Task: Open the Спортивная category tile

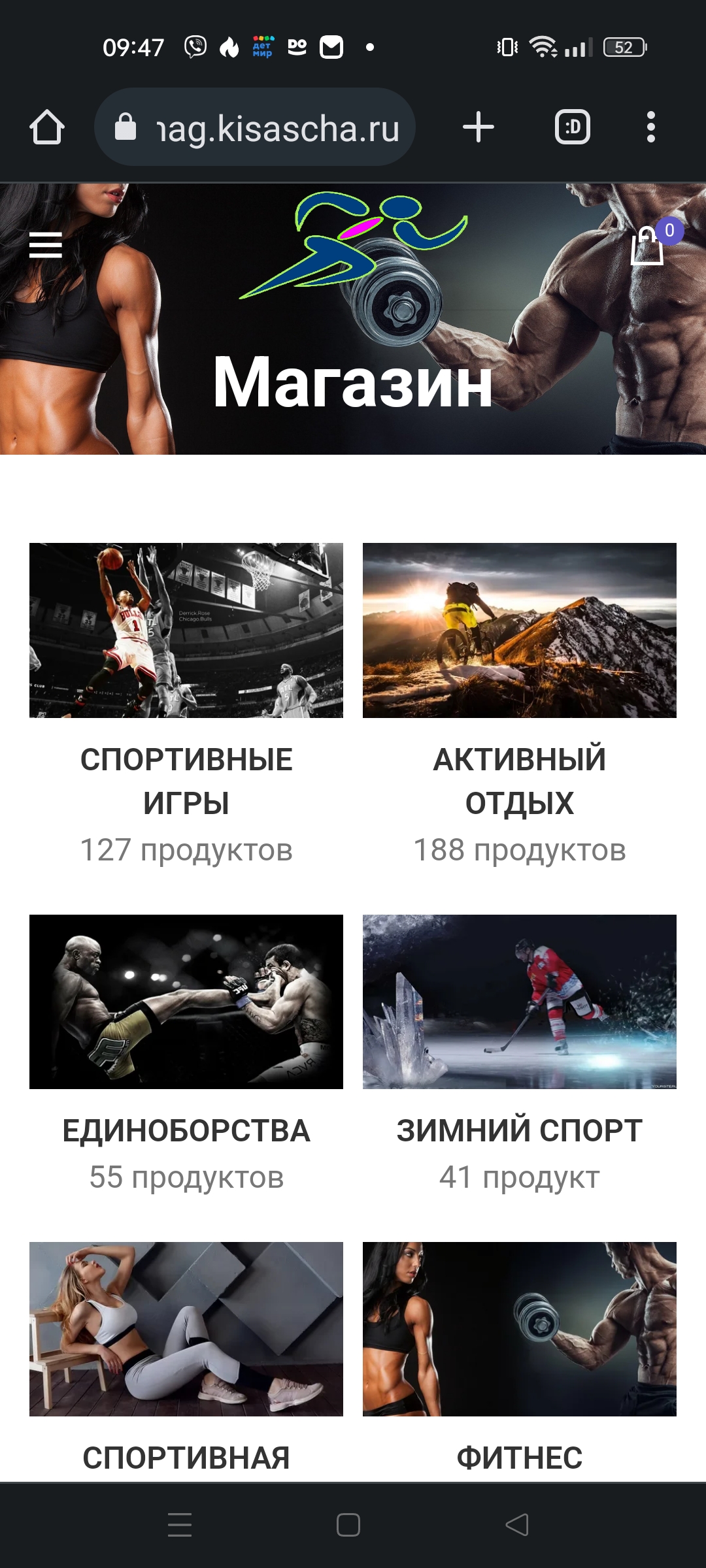Action: click(x=186, y=1329)
